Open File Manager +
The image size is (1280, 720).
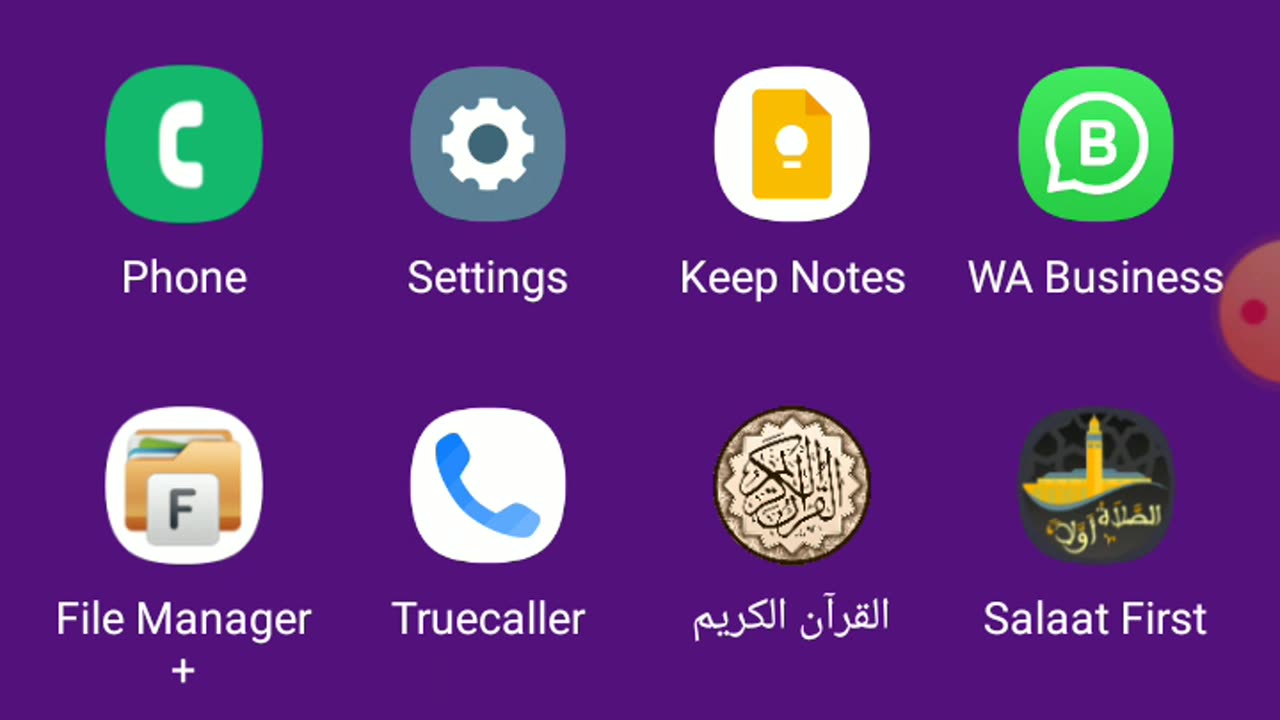pos(184,486)
